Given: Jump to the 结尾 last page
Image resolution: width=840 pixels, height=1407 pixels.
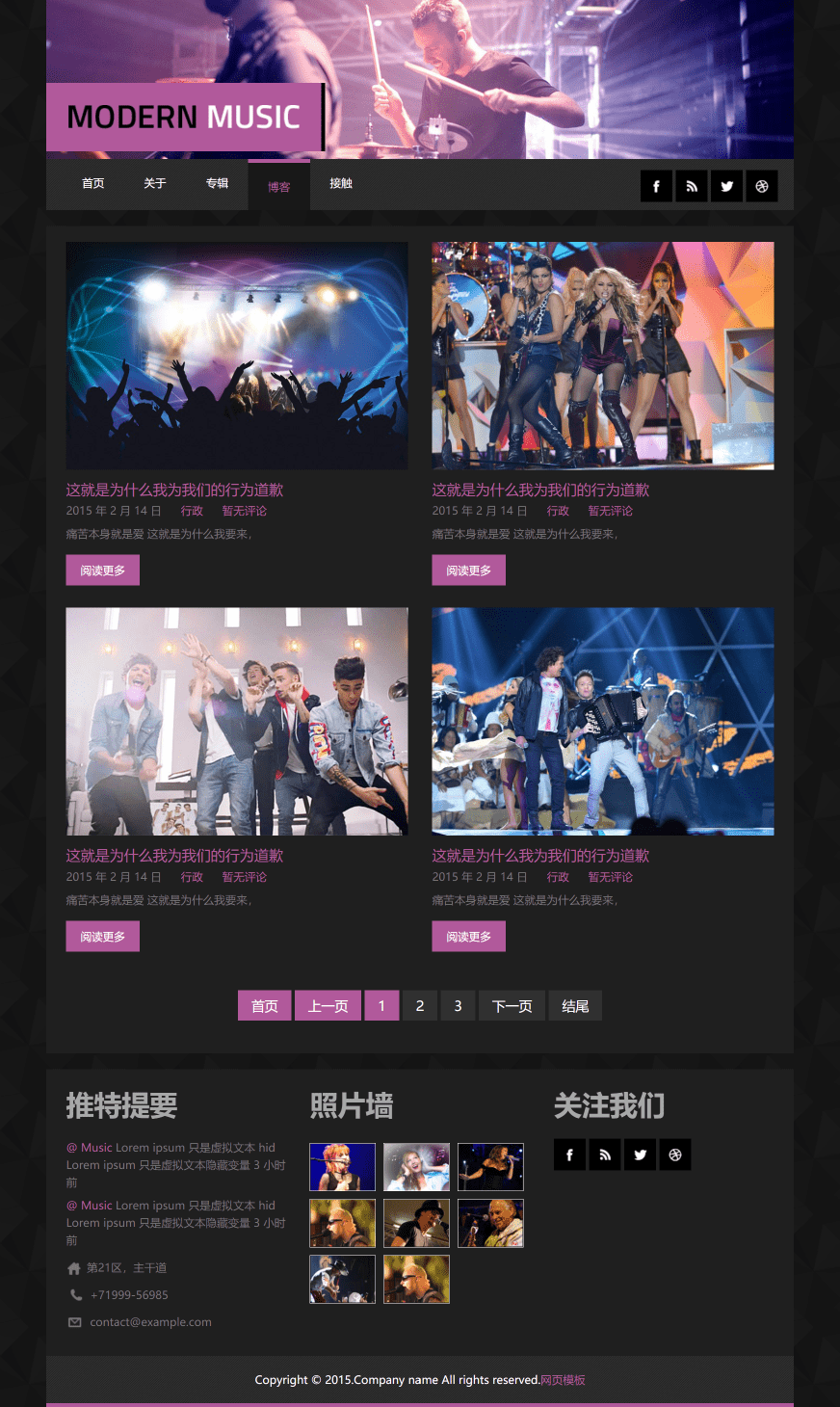Looking at the screenshot, I should pyautogui.click(x=575, y=1006).
